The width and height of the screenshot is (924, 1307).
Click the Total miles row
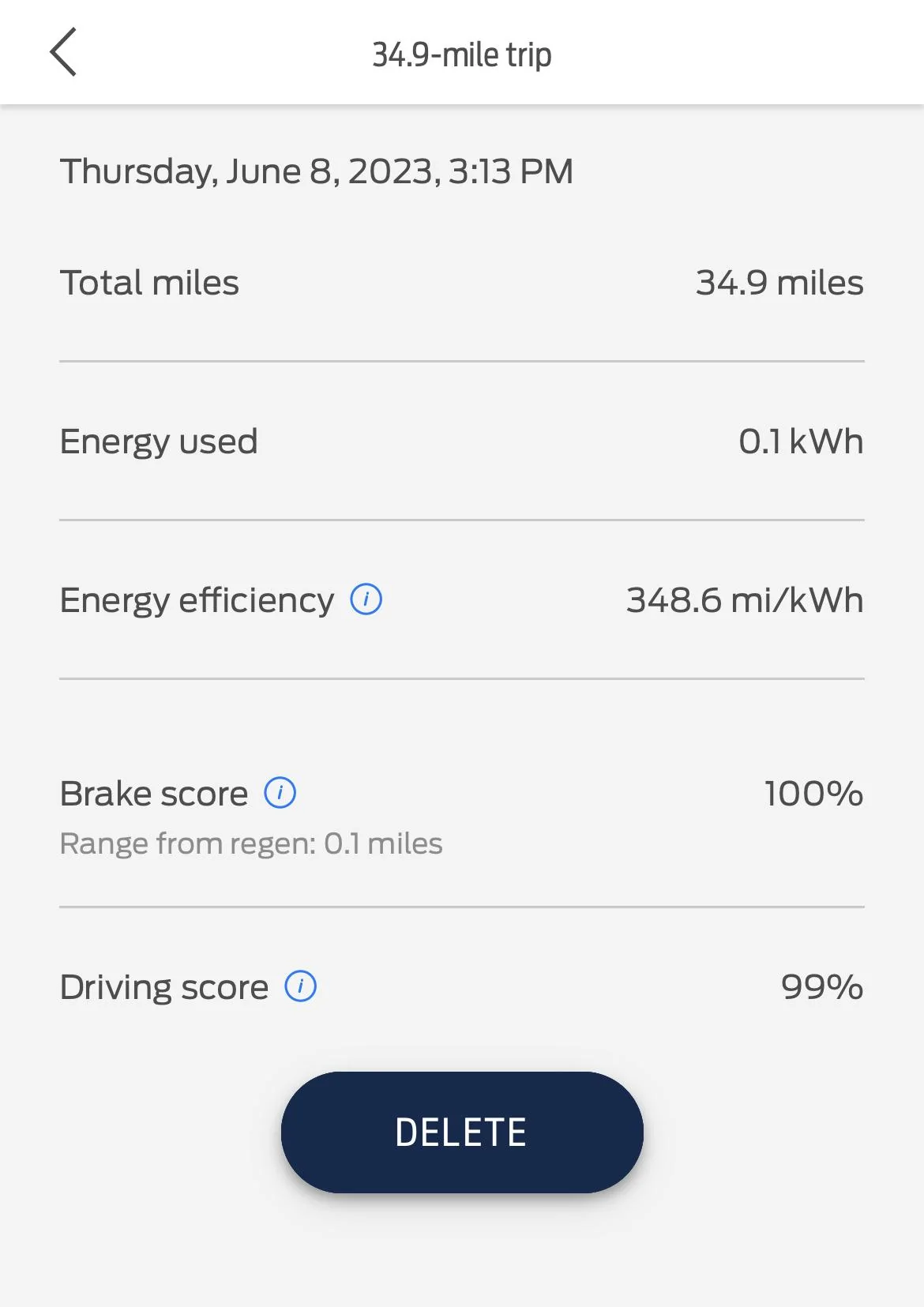tap(462, 282)
